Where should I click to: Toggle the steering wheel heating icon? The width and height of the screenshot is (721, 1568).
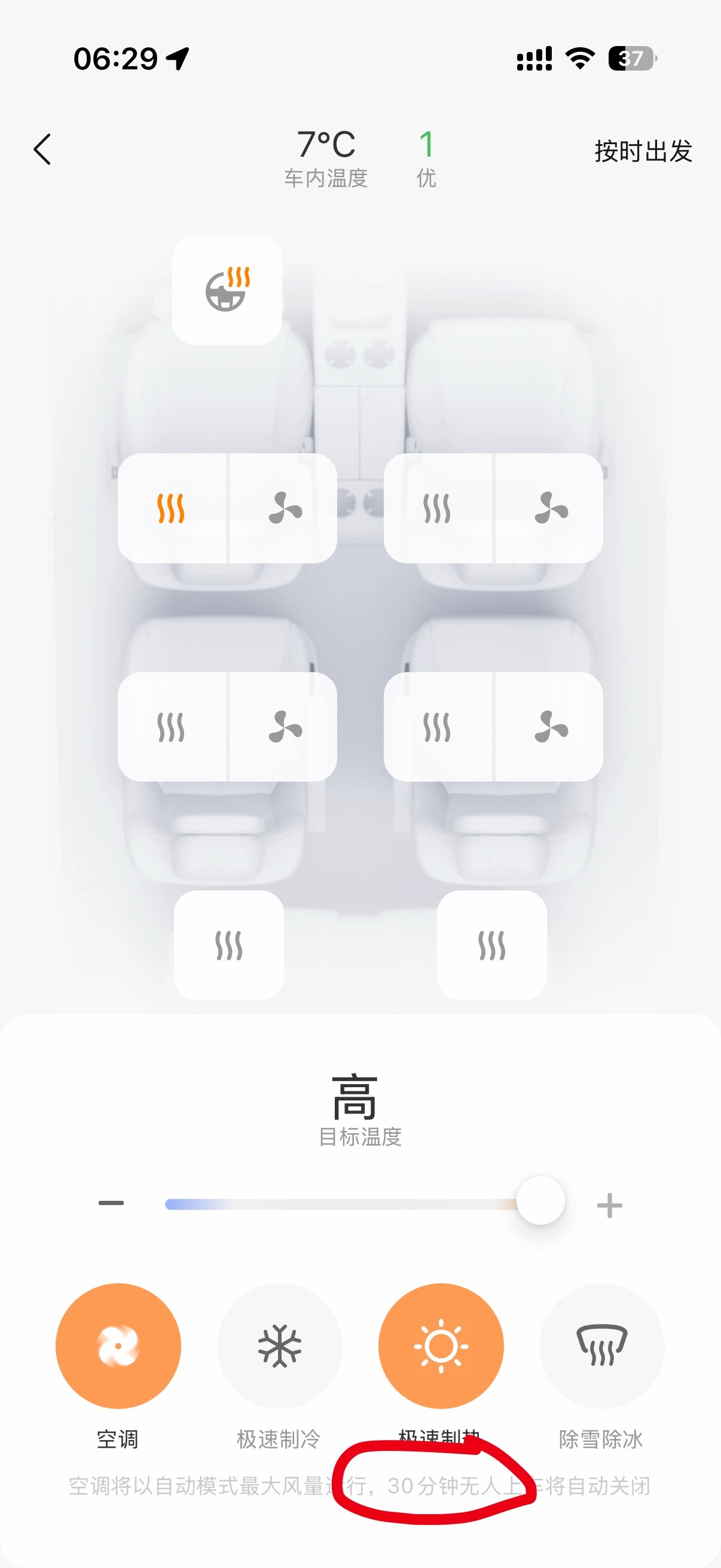[x=228, y=286]
